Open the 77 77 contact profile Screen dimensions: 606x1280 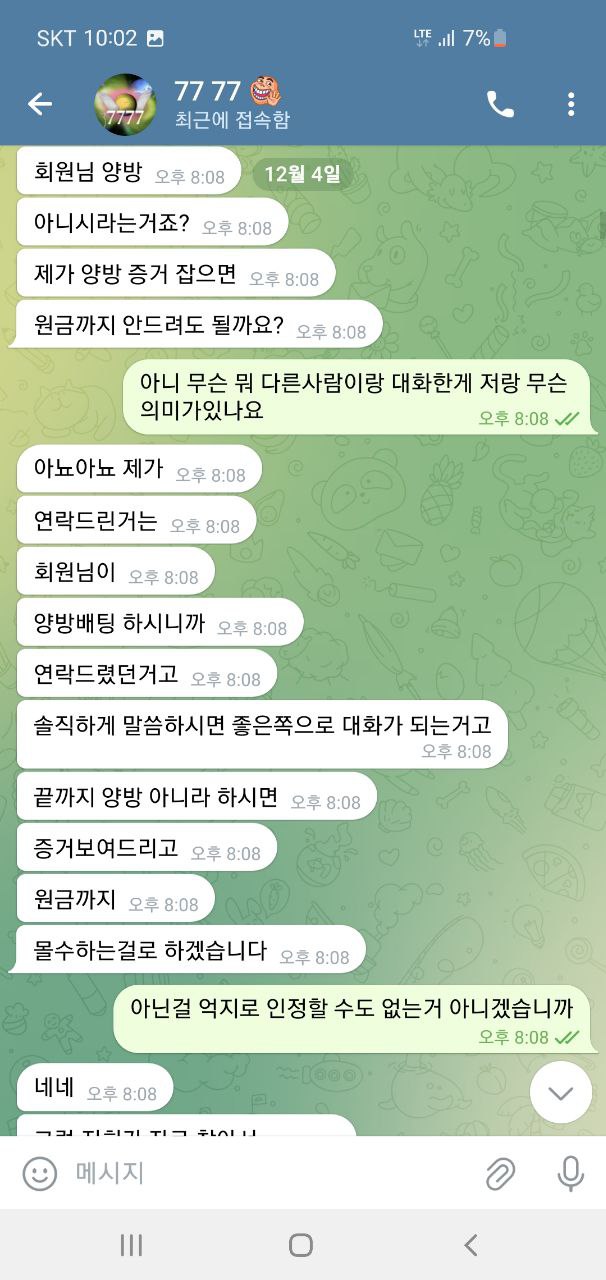tap(230, 104)
